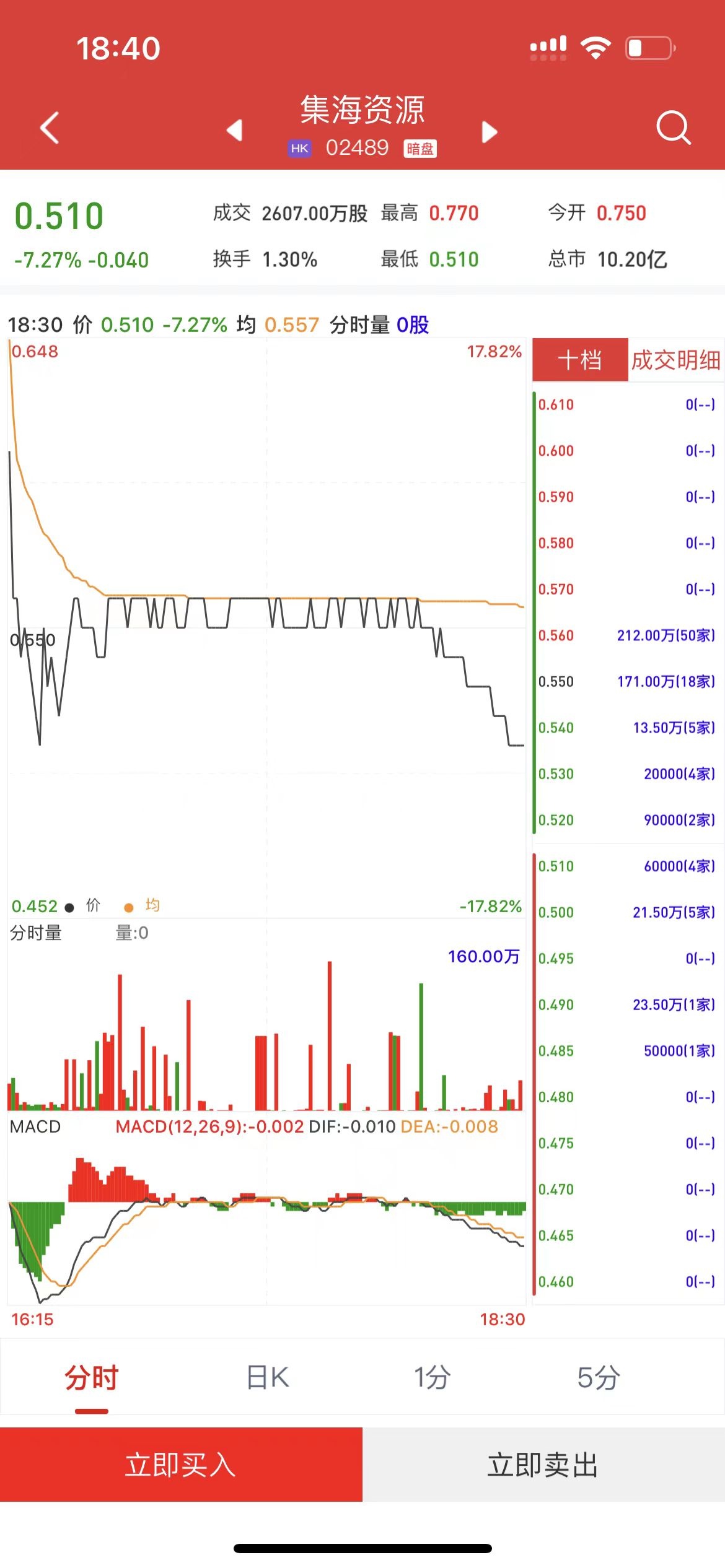Switch to the next stock

[x=490, y=131]
